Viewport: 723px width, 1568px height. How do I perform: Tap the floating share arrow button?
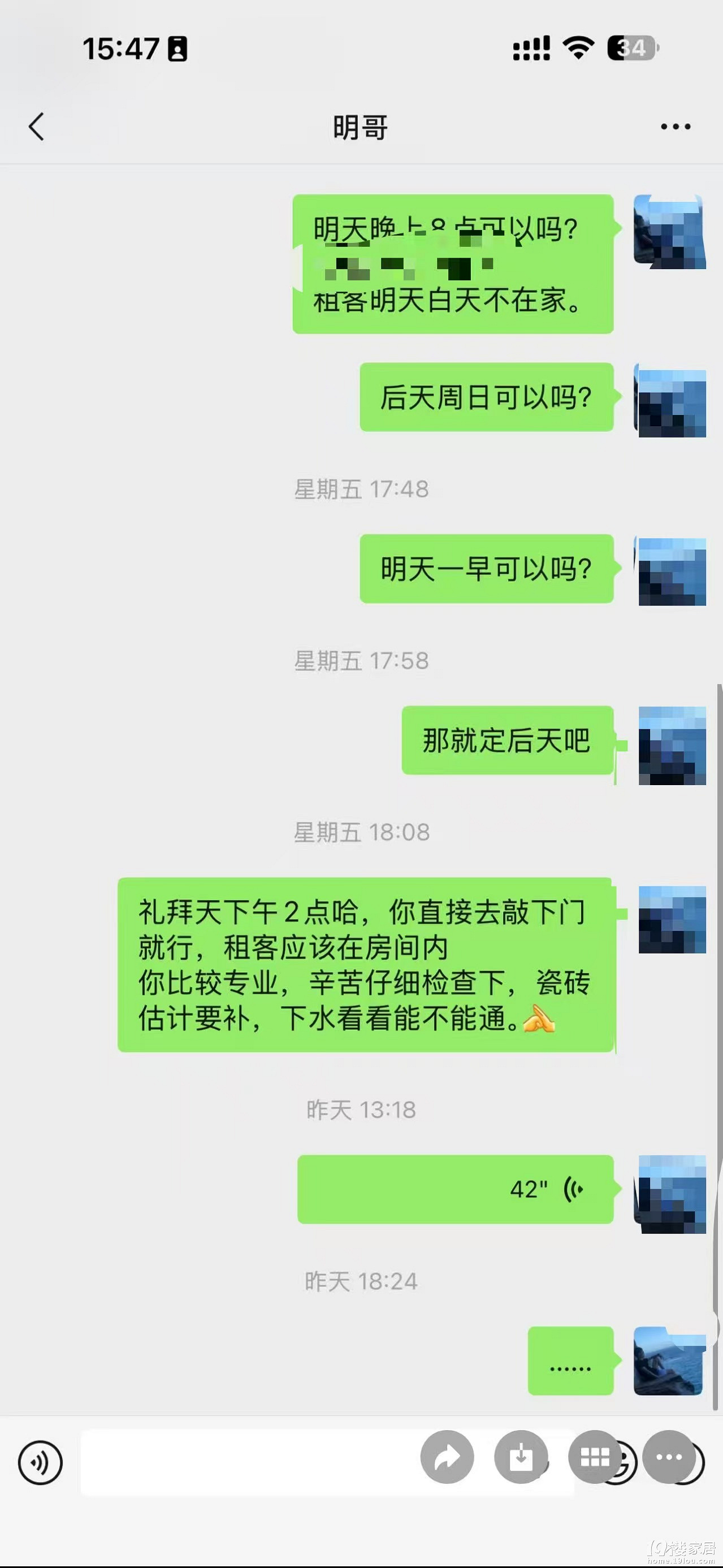tap(447, 1457)
